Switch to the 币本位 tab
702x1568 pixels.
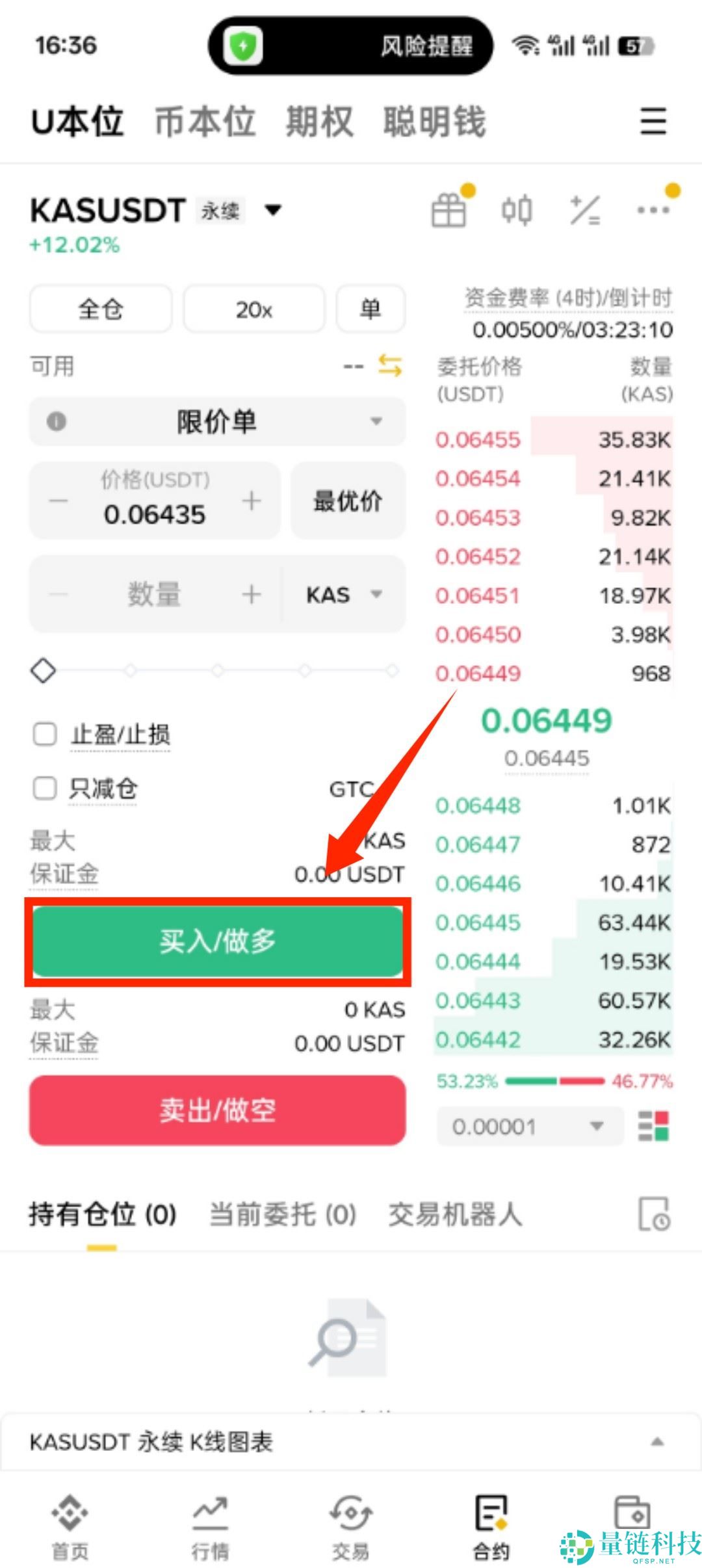click(203, 121)
